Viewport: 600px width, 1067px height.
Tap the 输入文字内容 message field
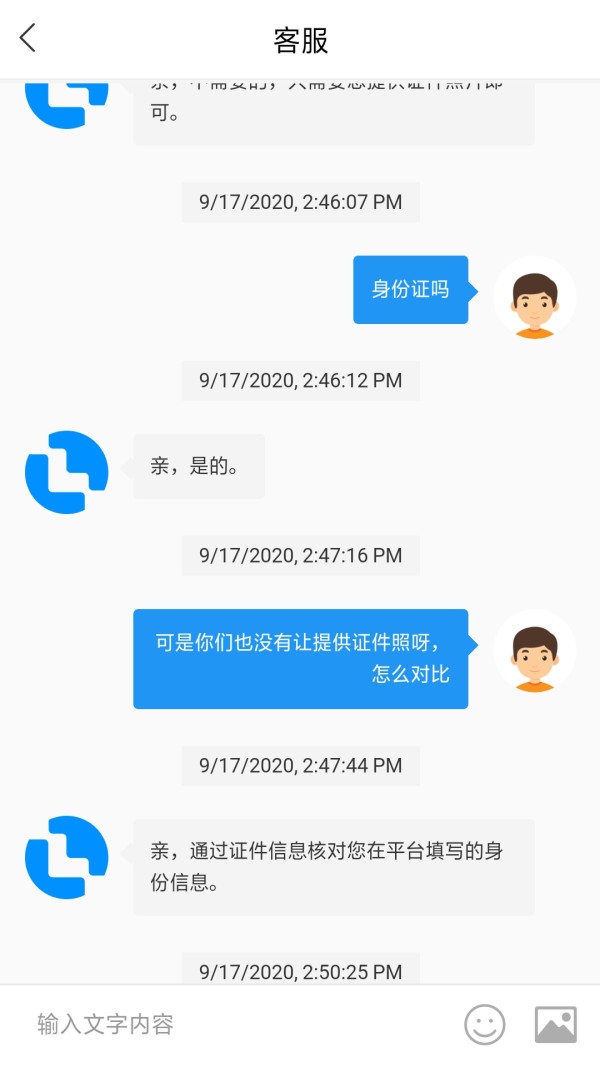(x=238, y=1024)
